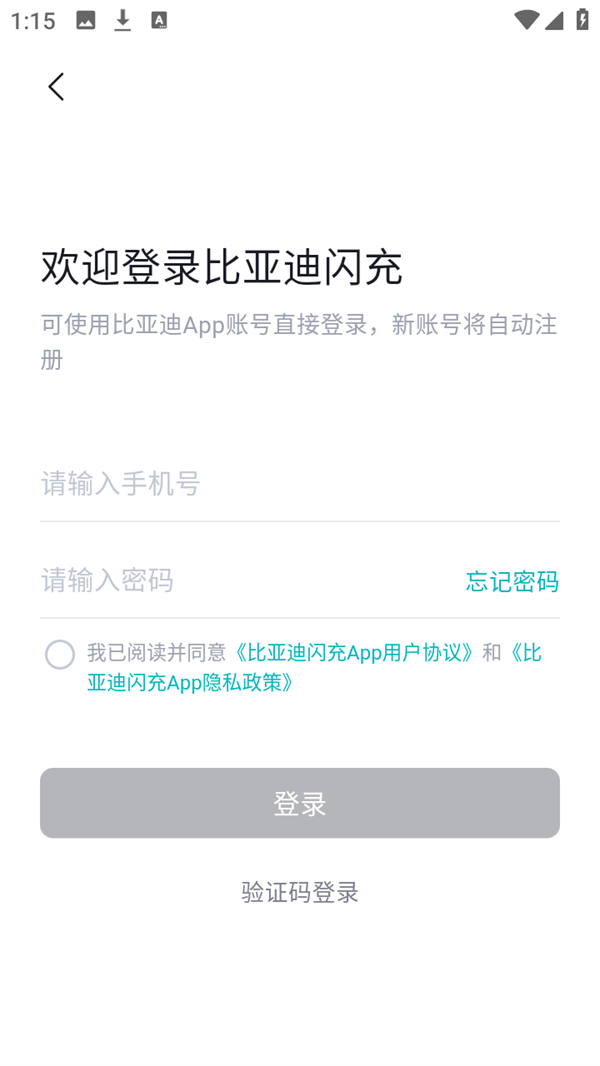Screen dimensions: 600x1066
Task: Focus the password input field
Action: [240, 580]
